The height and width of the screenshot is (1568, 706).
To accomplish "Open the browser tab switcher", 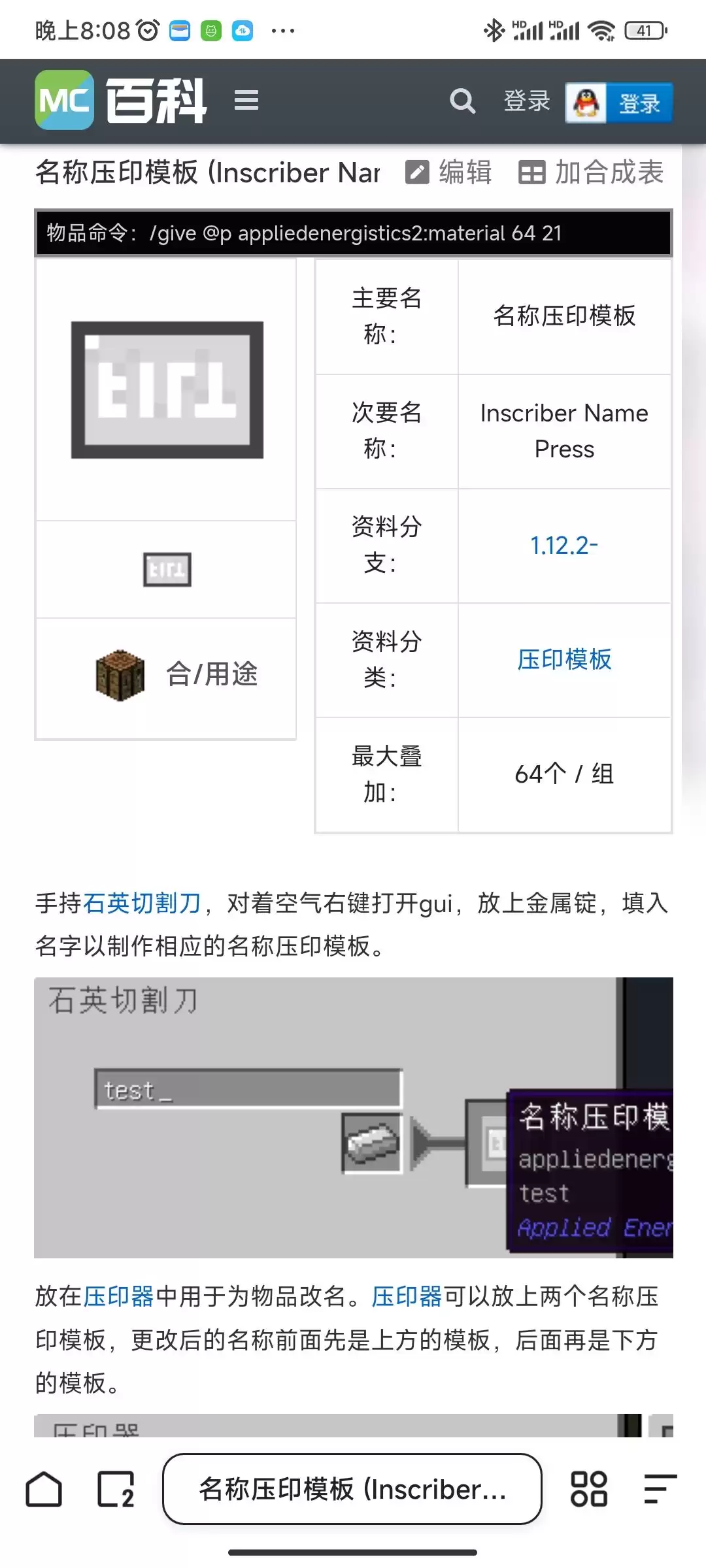I will (116, 1490).
